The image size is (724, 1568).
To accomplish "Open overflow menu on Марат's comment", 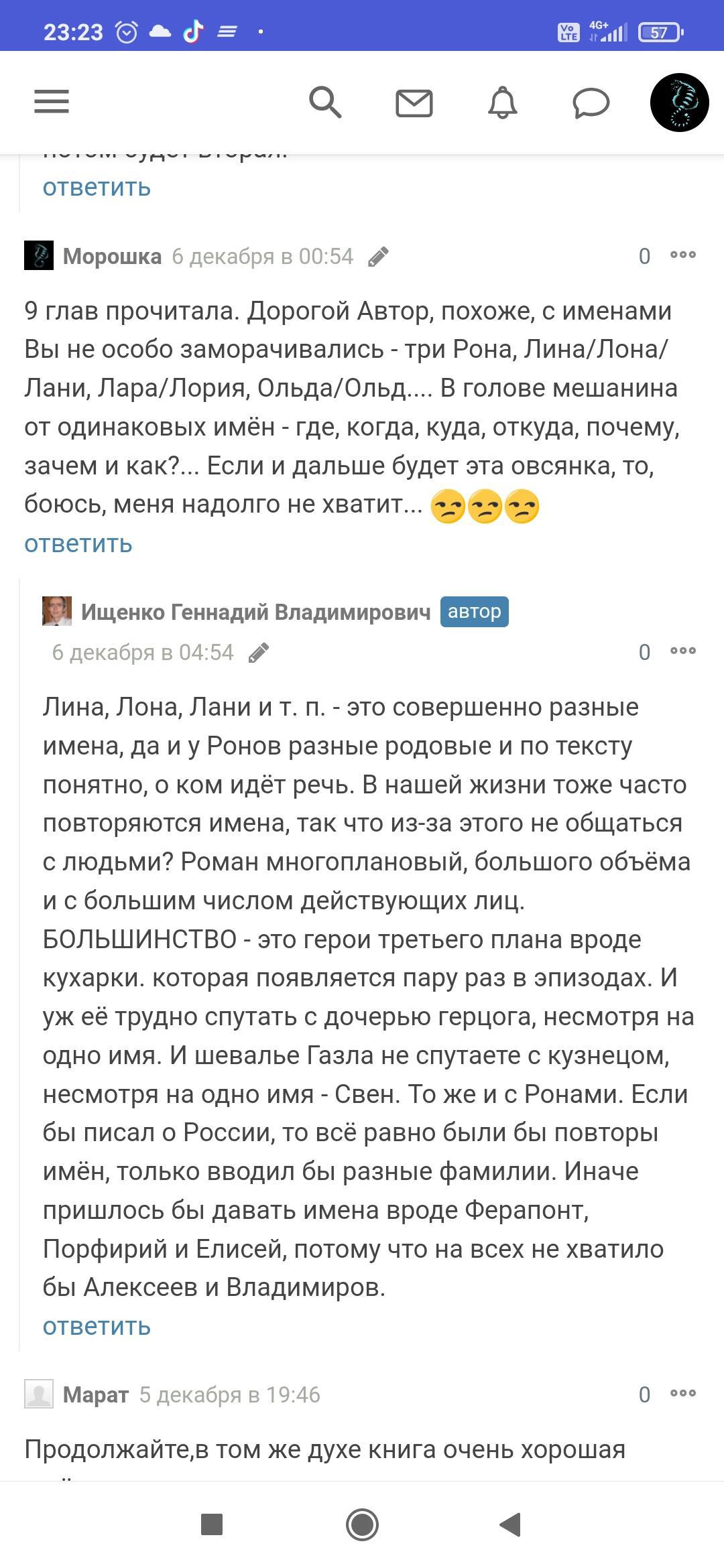I will tap(682, 1394).
